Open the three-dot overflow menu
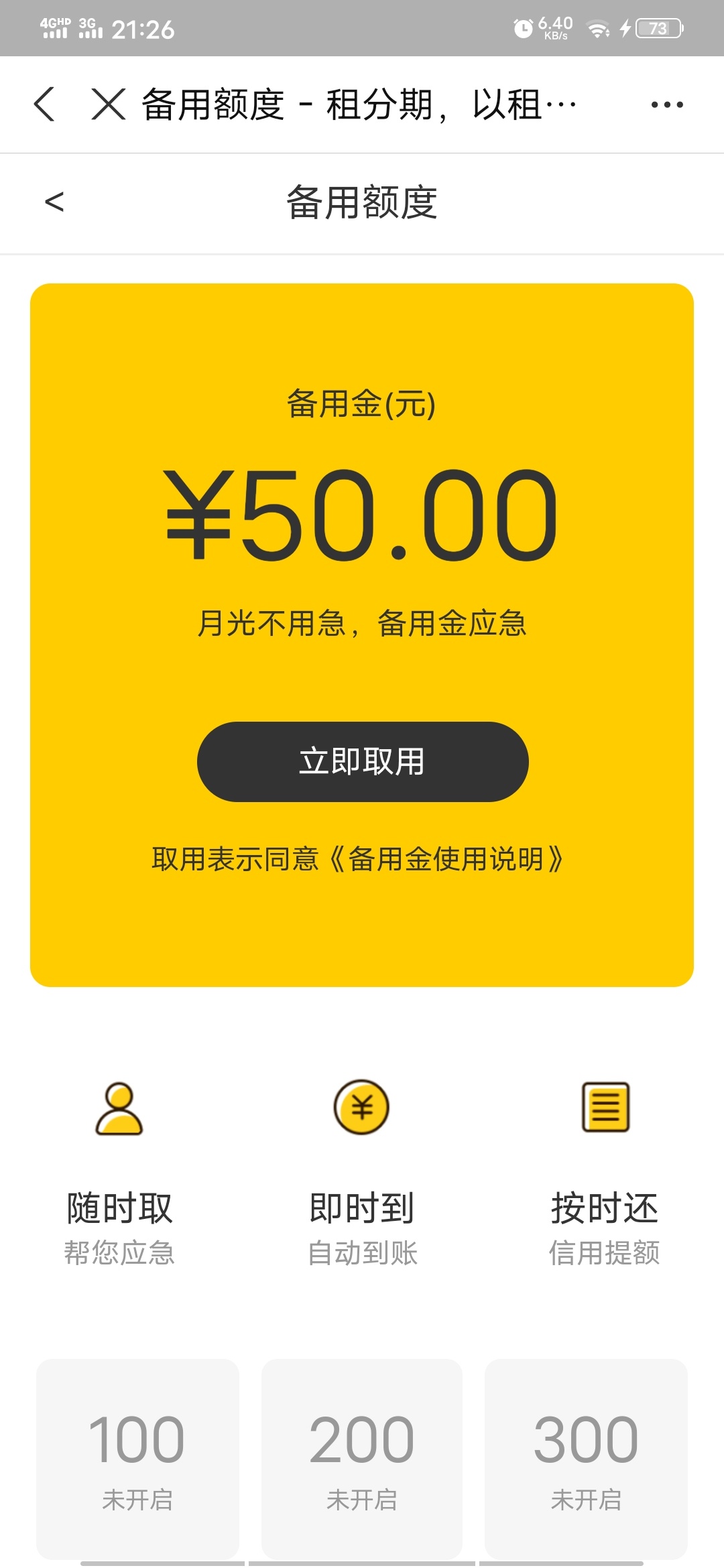Viewport: 724px width, 1568px height. pos(667,105)
